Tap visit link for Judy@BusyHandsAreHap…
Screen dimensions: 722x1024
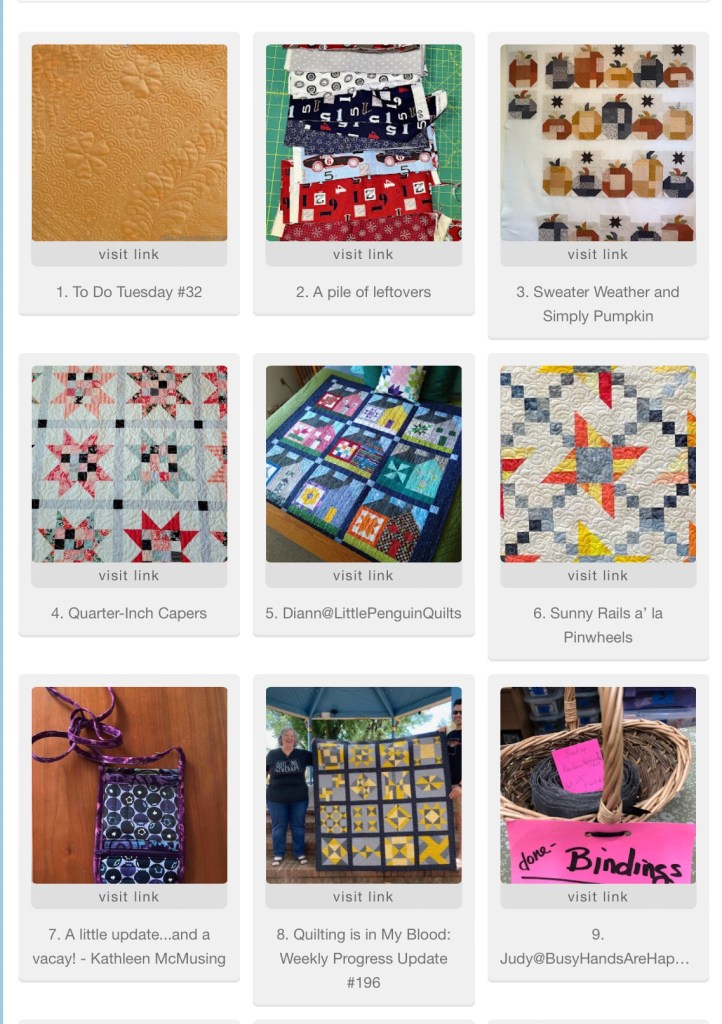(597, 896)
